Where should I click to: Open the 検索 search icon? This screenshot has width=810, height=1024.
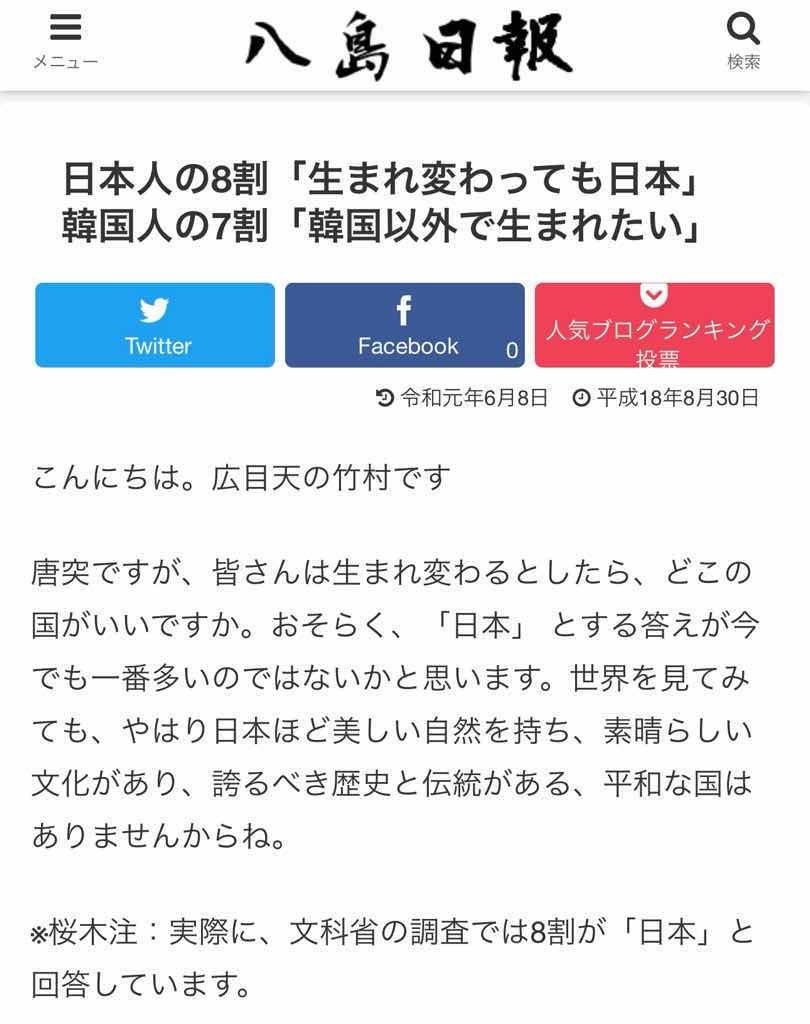pos(743,40)
